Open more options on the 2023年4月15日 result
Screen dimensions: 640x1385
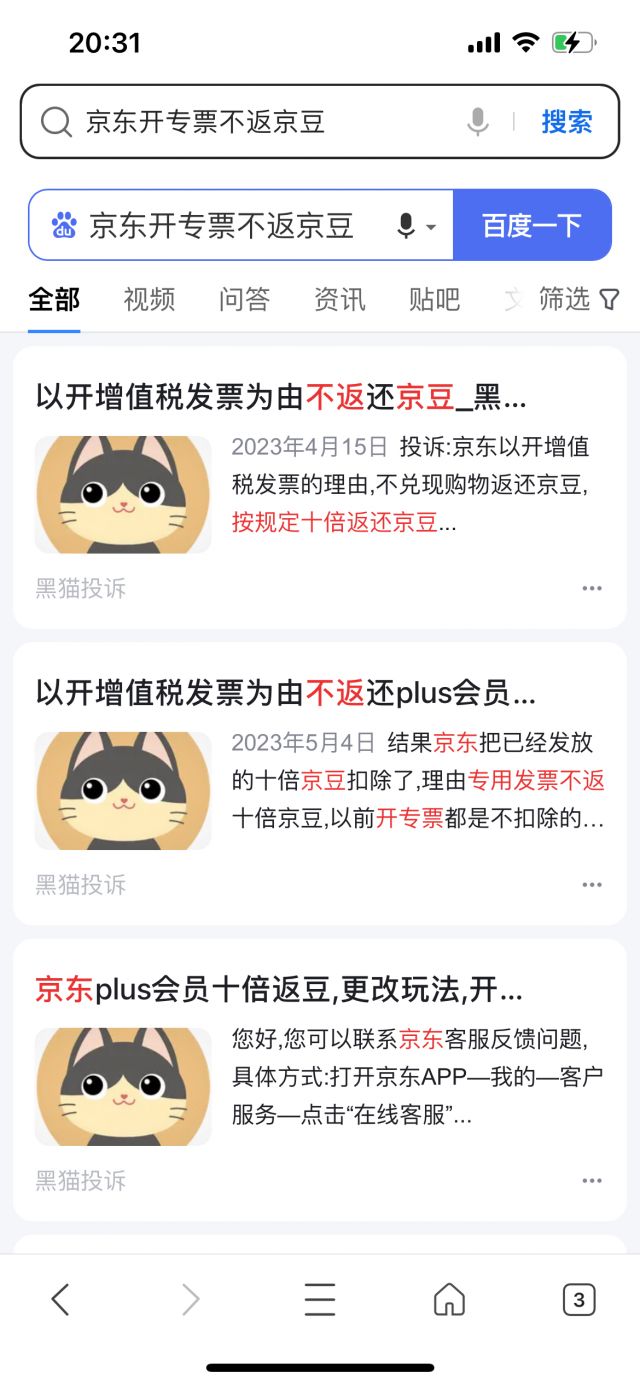pyautogui.click(x=592, y=588)
